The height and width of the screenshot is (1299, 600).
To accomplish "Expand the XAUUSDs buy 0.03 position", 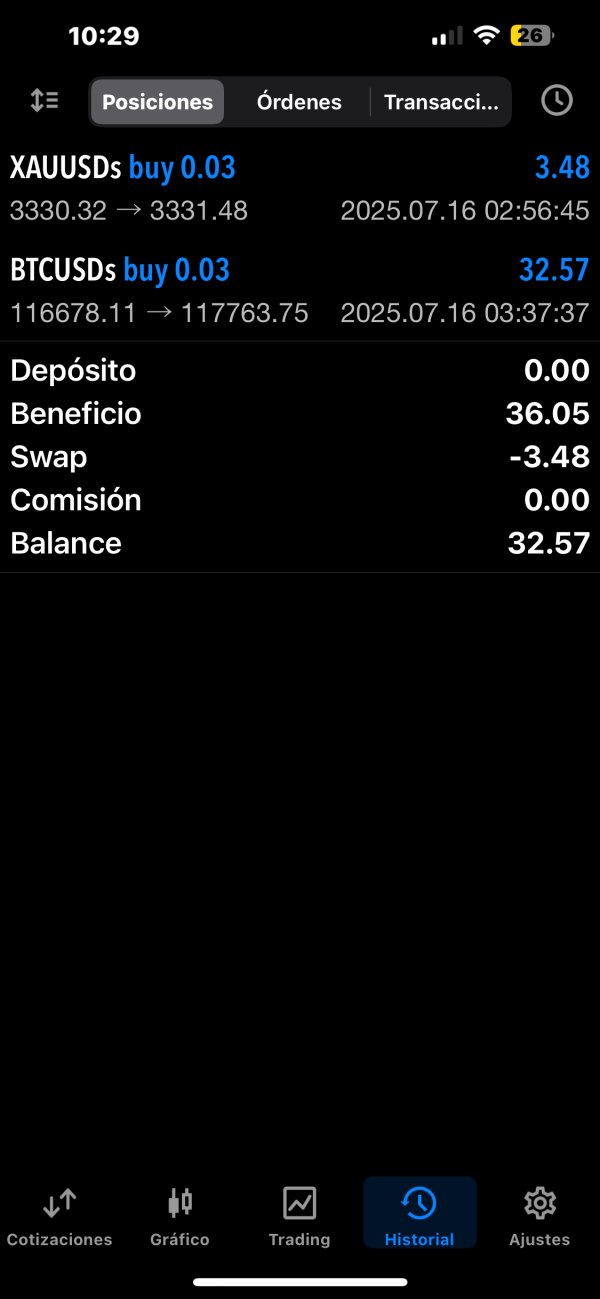I will coord(299,188).
